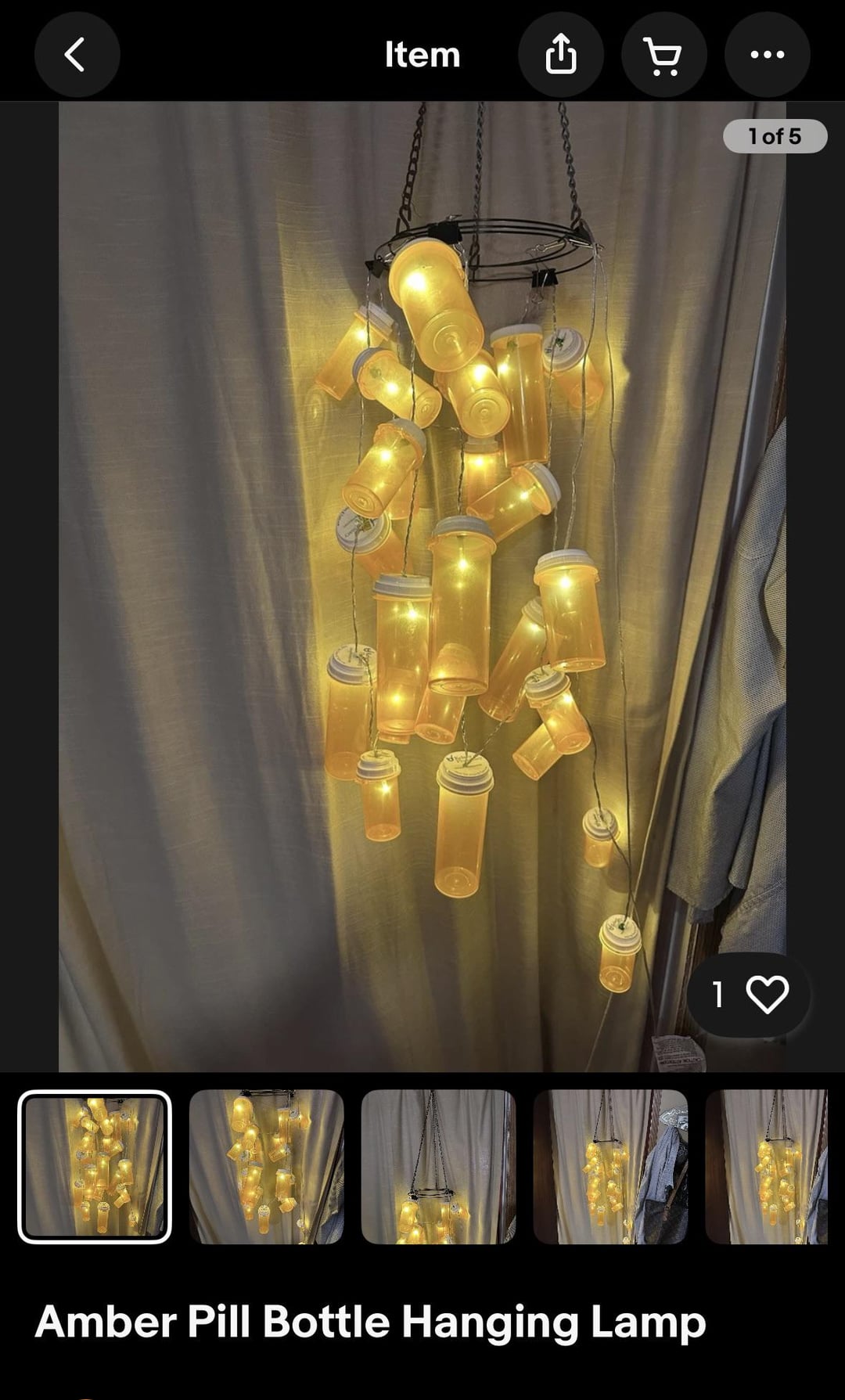Image resolution: width=845 pixels, height=1400 pixels.
Task: Select the Item tab at the top
Action: (422, 54)
